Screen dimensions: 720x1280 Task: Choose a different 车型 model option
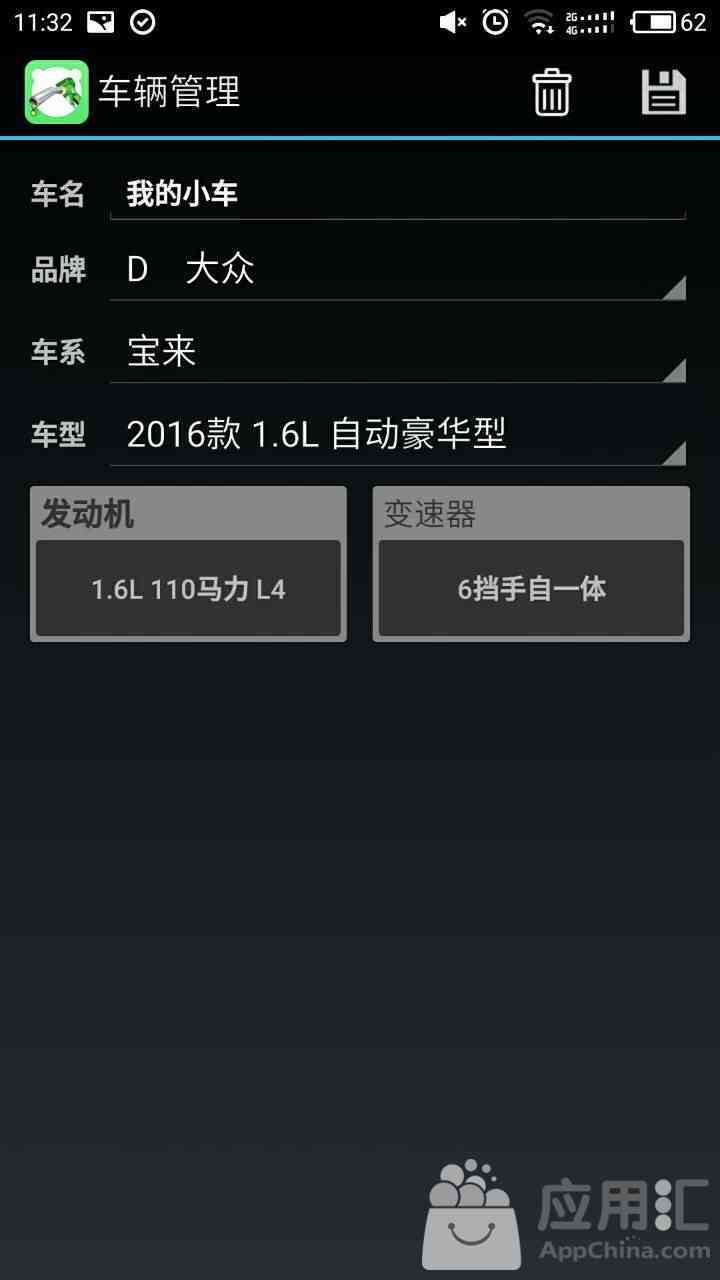397,434
